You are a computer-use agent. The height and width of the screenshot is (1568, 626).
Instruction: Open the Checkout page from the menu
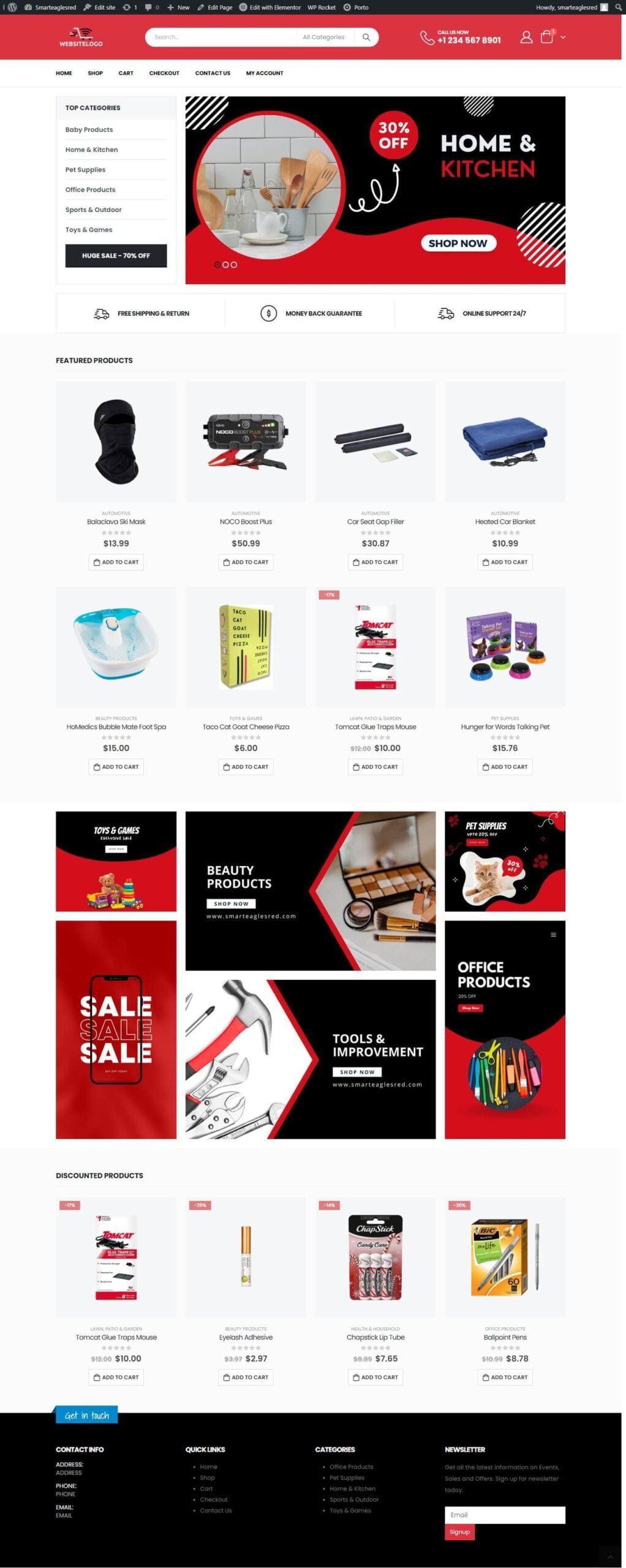[164, 73]
